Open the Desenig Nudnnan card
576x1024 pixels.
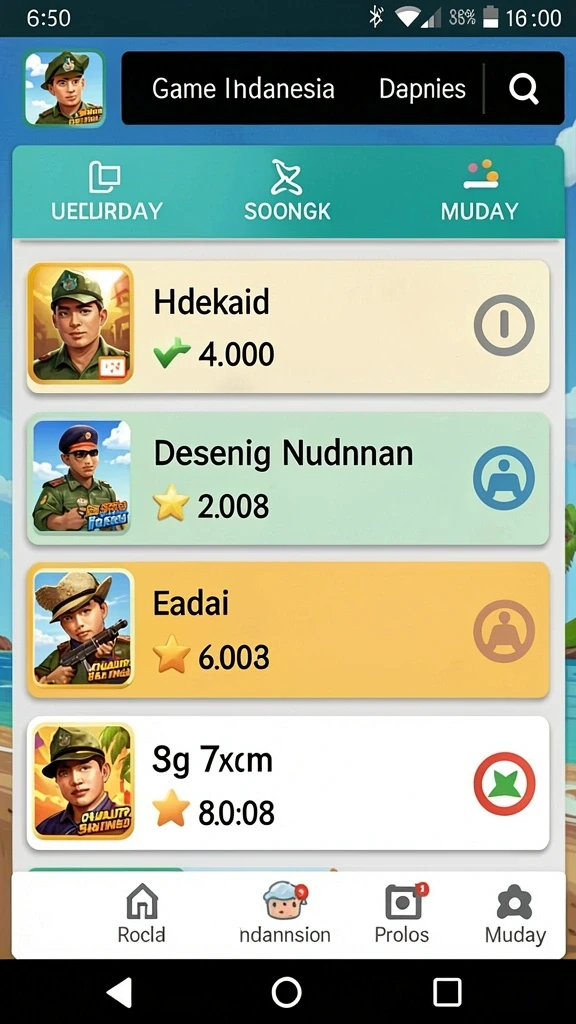[288, 479]
